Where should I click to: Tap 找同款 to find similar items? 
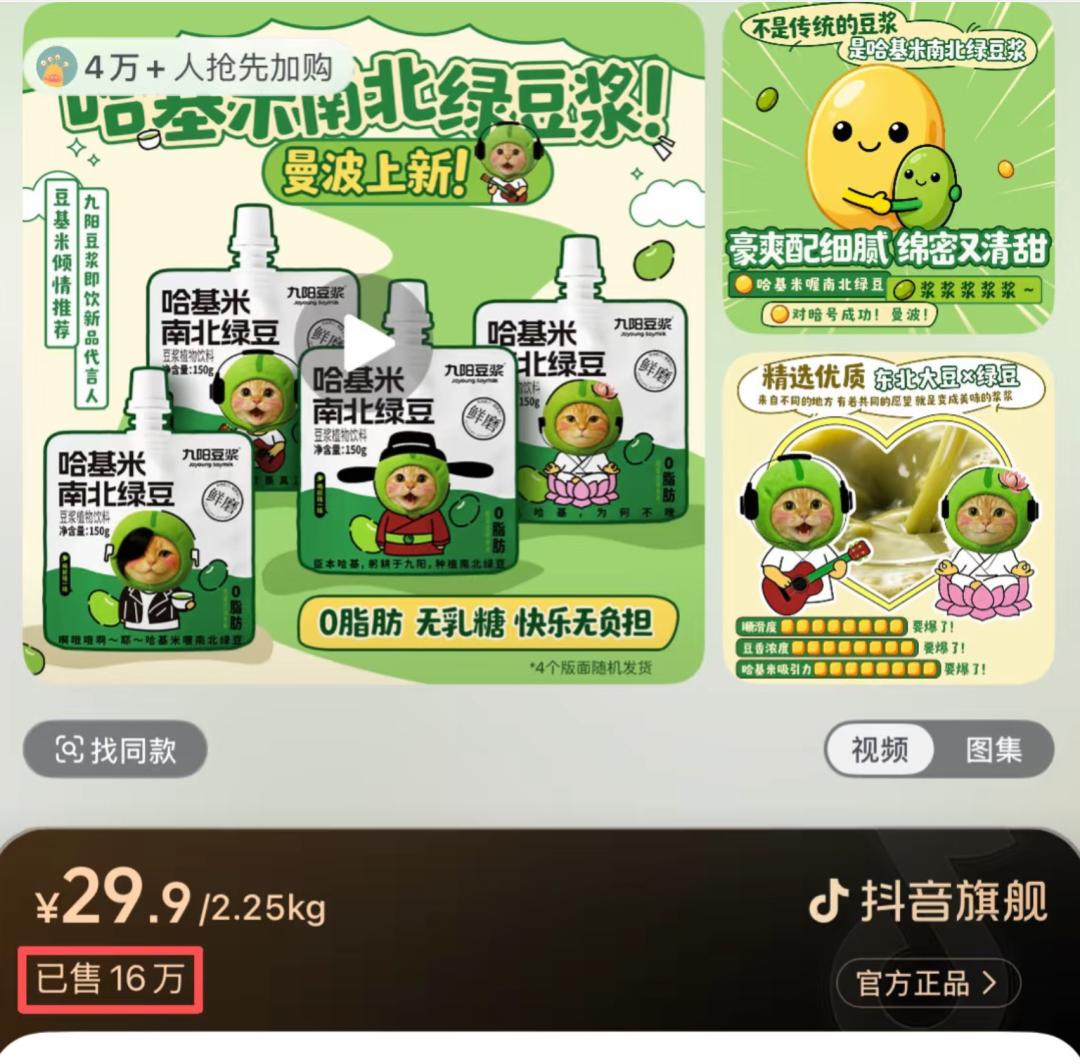[115, 749]
